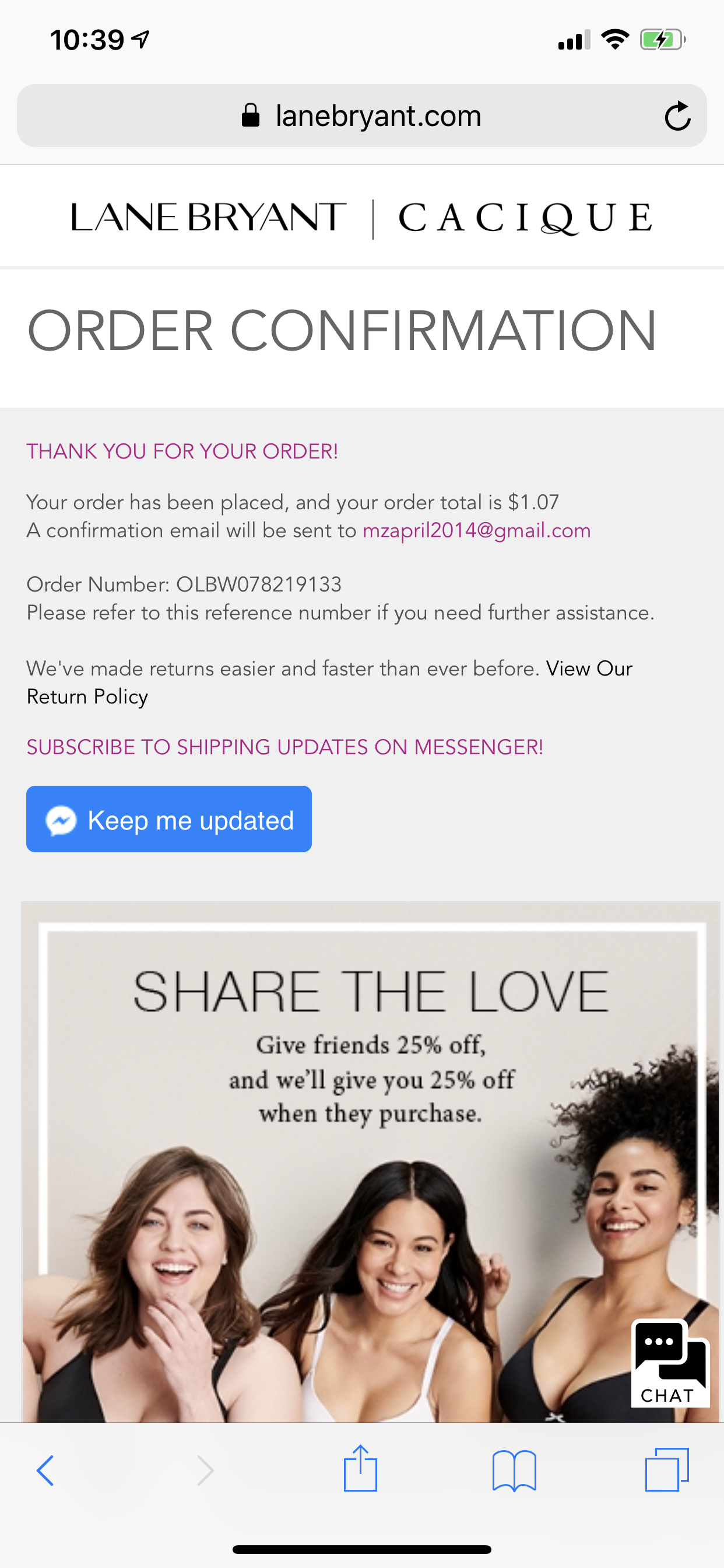Show open Safari tabs

(x=667, y=1469)
